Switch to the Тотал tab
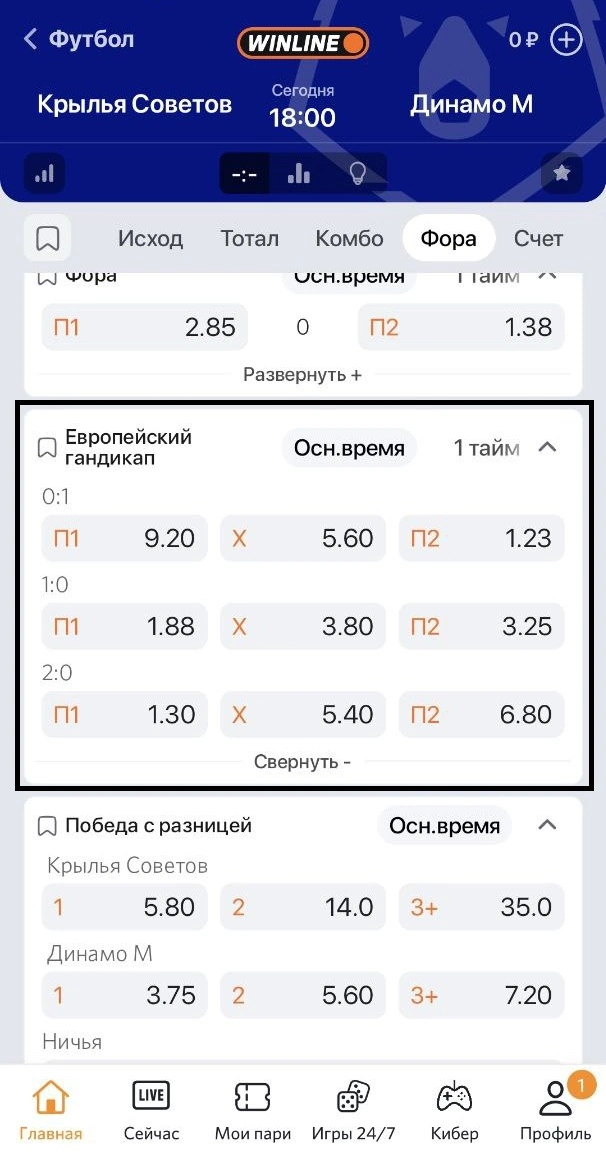The height and width of the screenshot is (1152, 606). tap(249, 238)
